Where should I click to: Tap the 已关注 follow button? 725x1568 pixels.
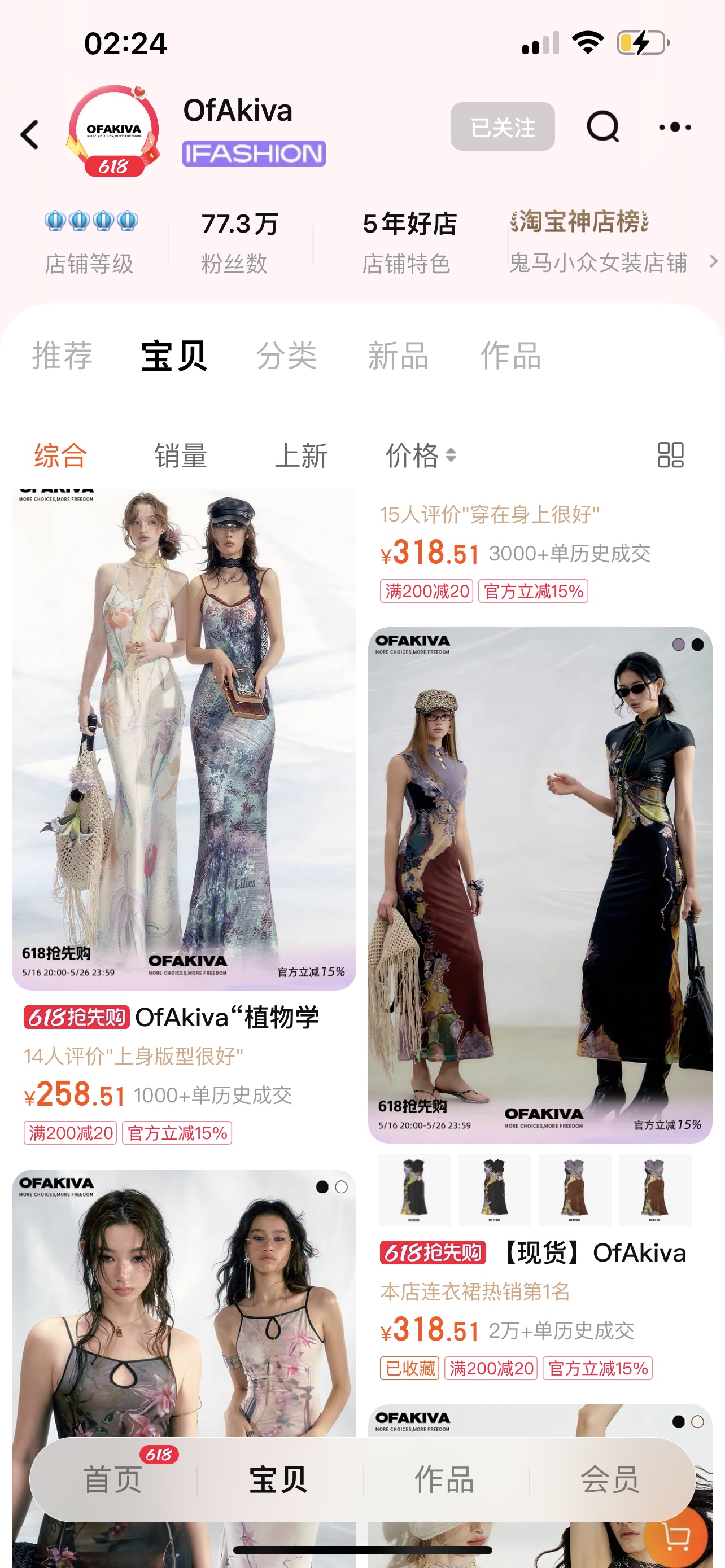tap(502, 126)
